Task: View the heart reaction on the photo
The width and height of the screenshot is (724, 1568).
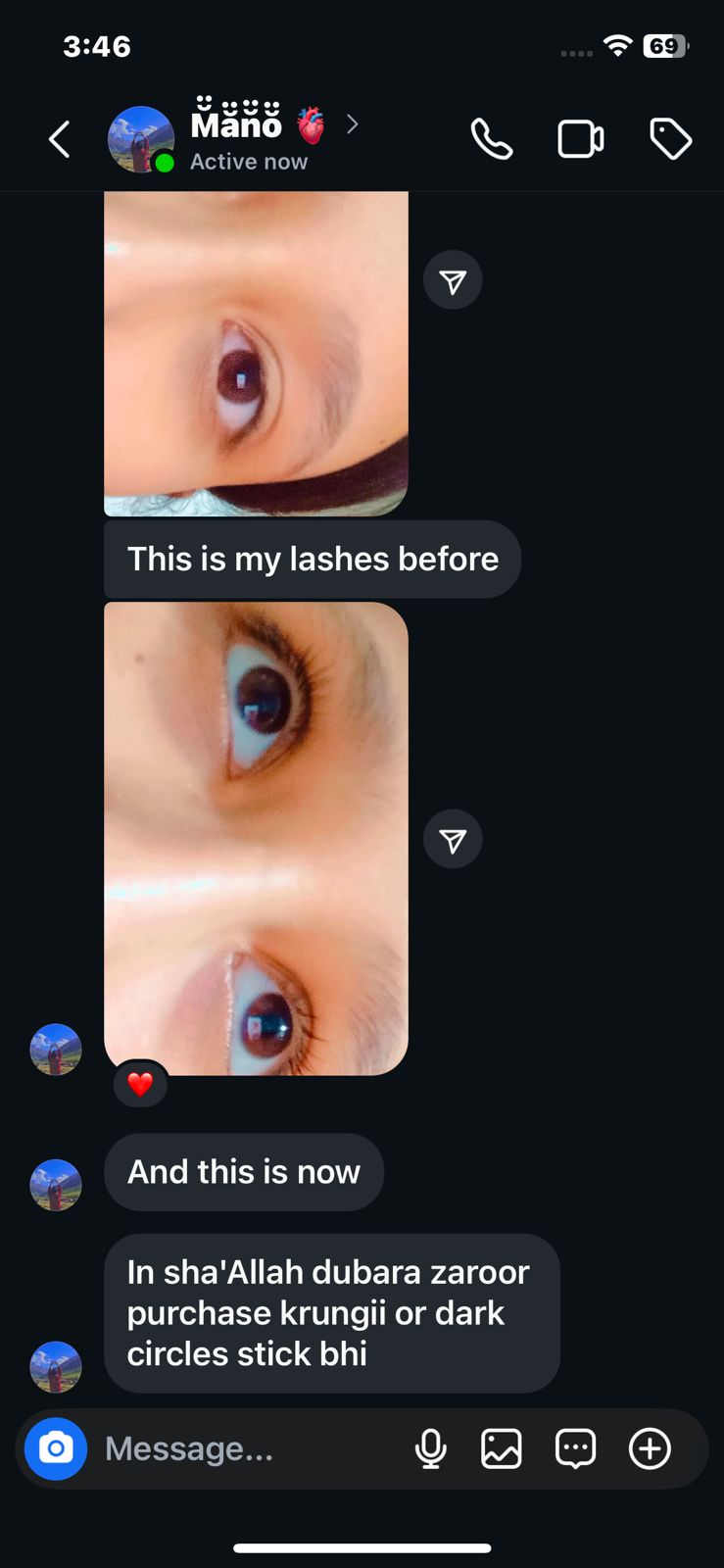Action: coord(140,1084)
